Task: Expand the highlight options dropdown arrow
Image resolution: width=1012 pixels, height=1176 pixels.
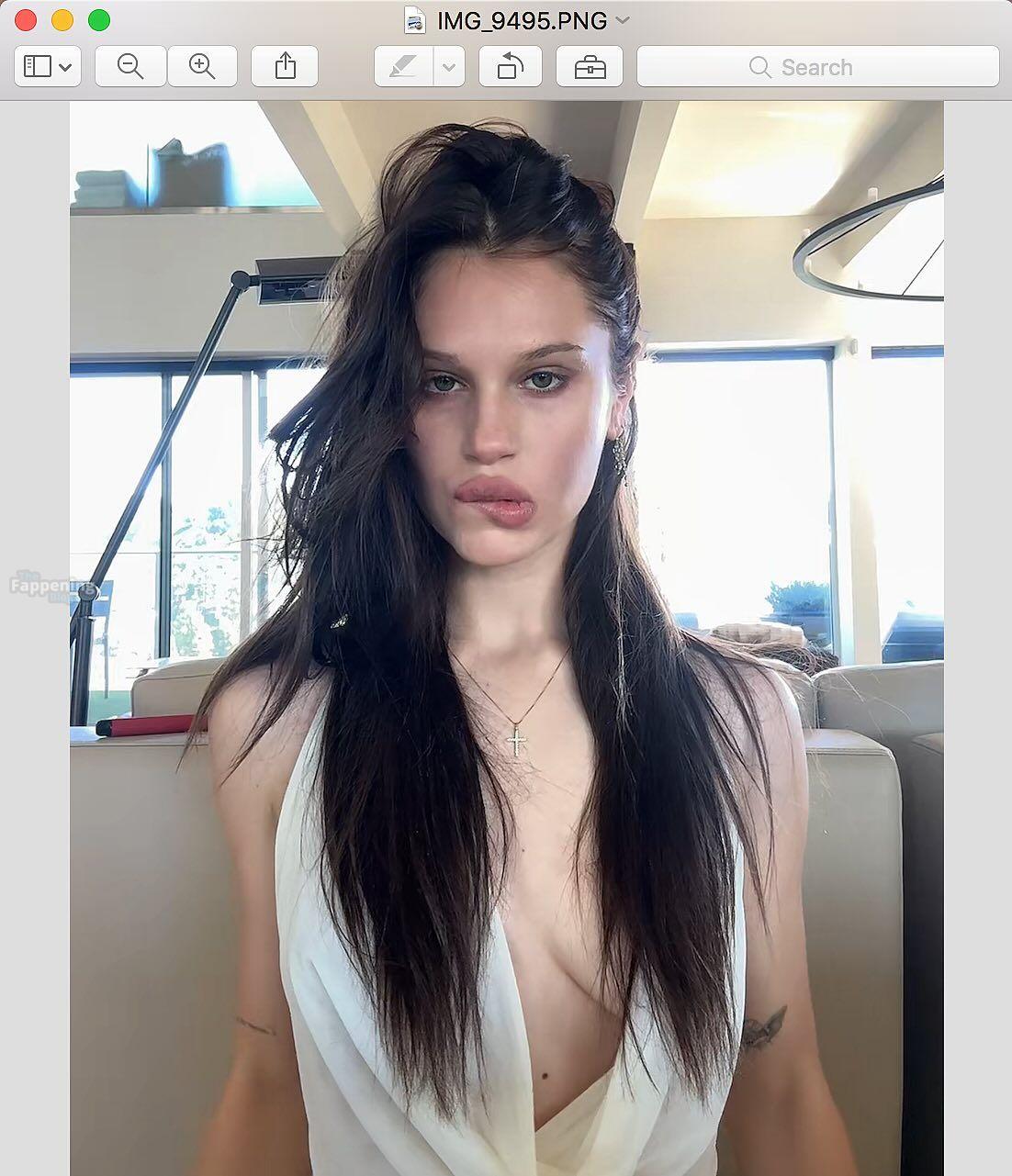Action: (449, 67)
